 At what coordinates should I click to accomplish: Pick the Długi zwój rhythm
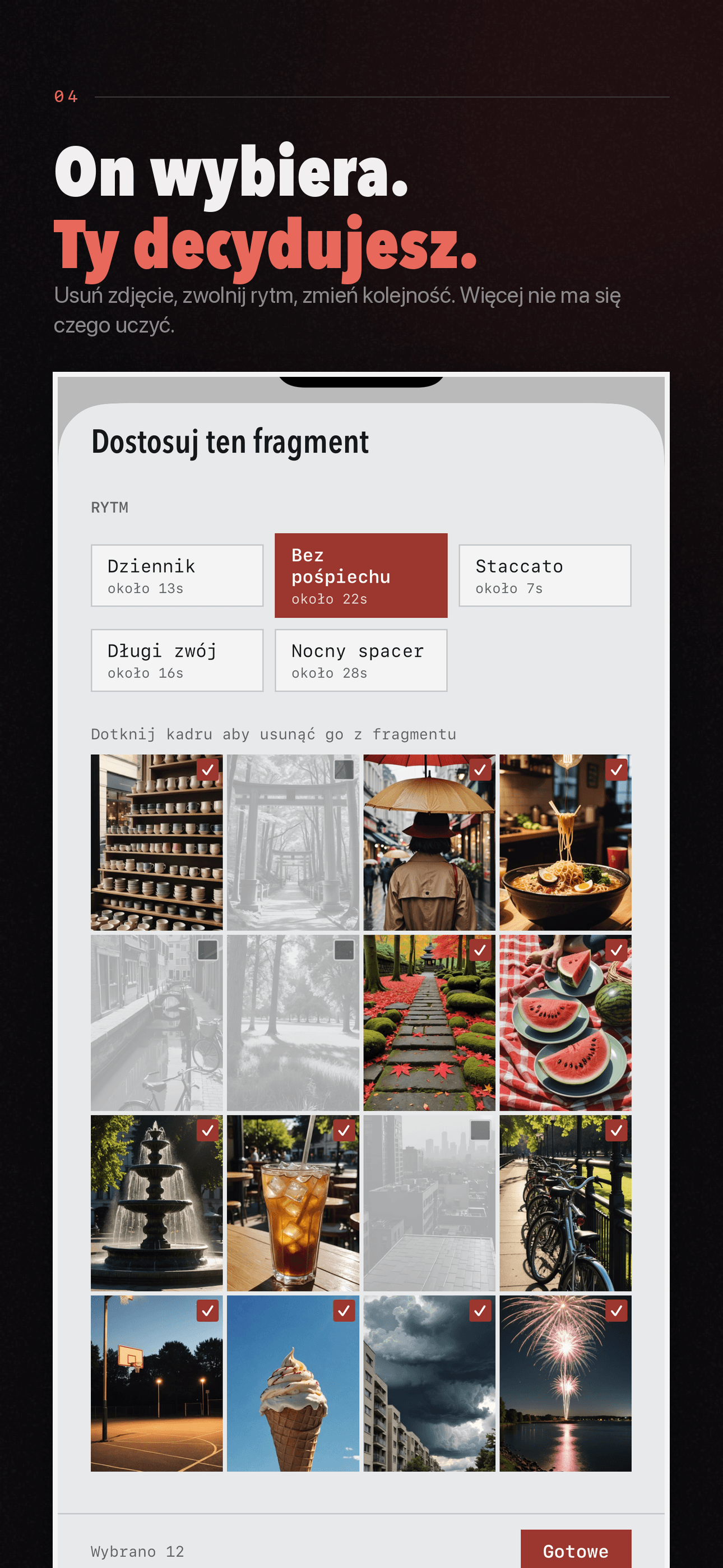[x=177, y=660]
